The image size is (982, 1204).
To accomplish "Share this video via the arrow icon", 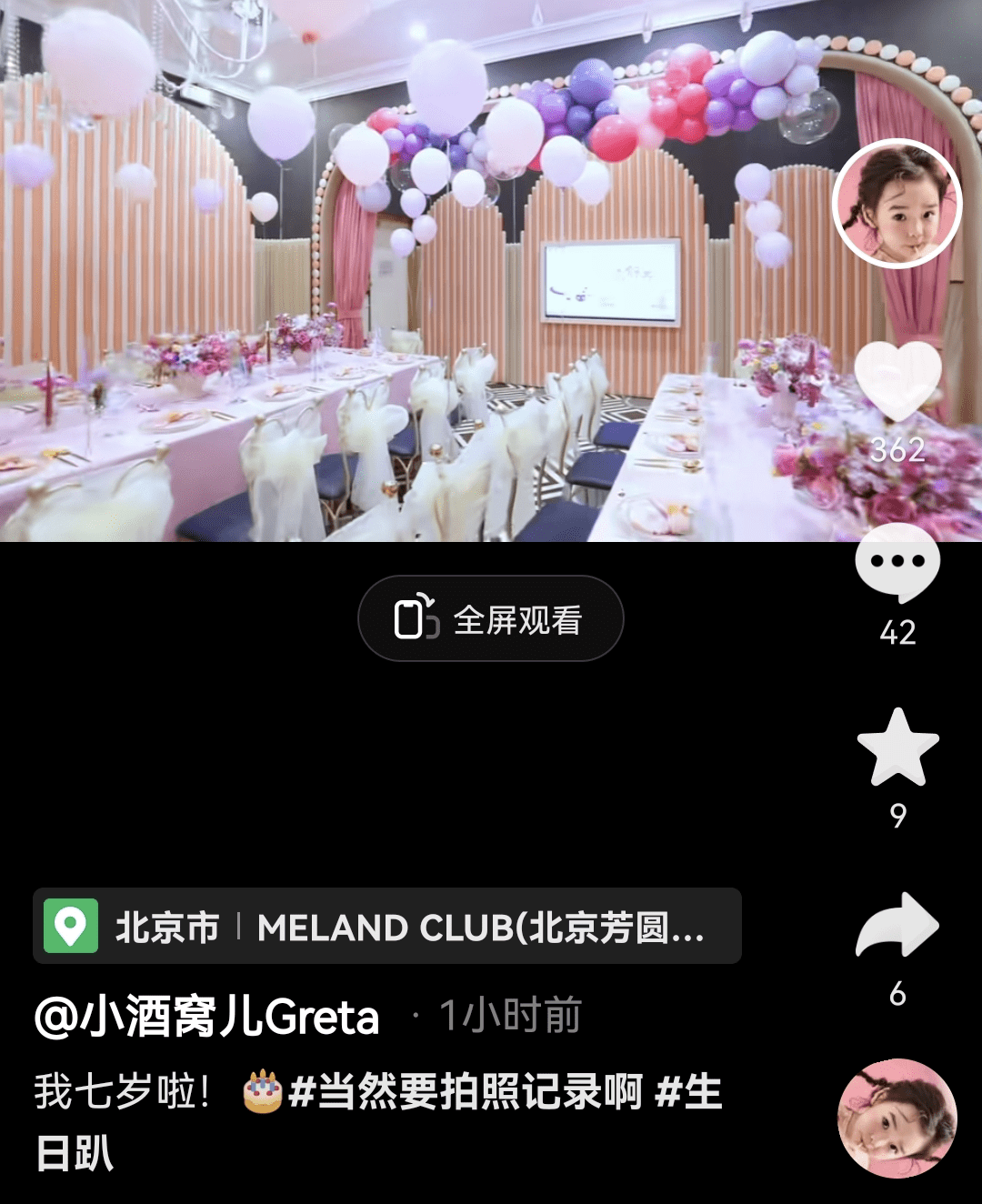I will (x=897, y=926).
